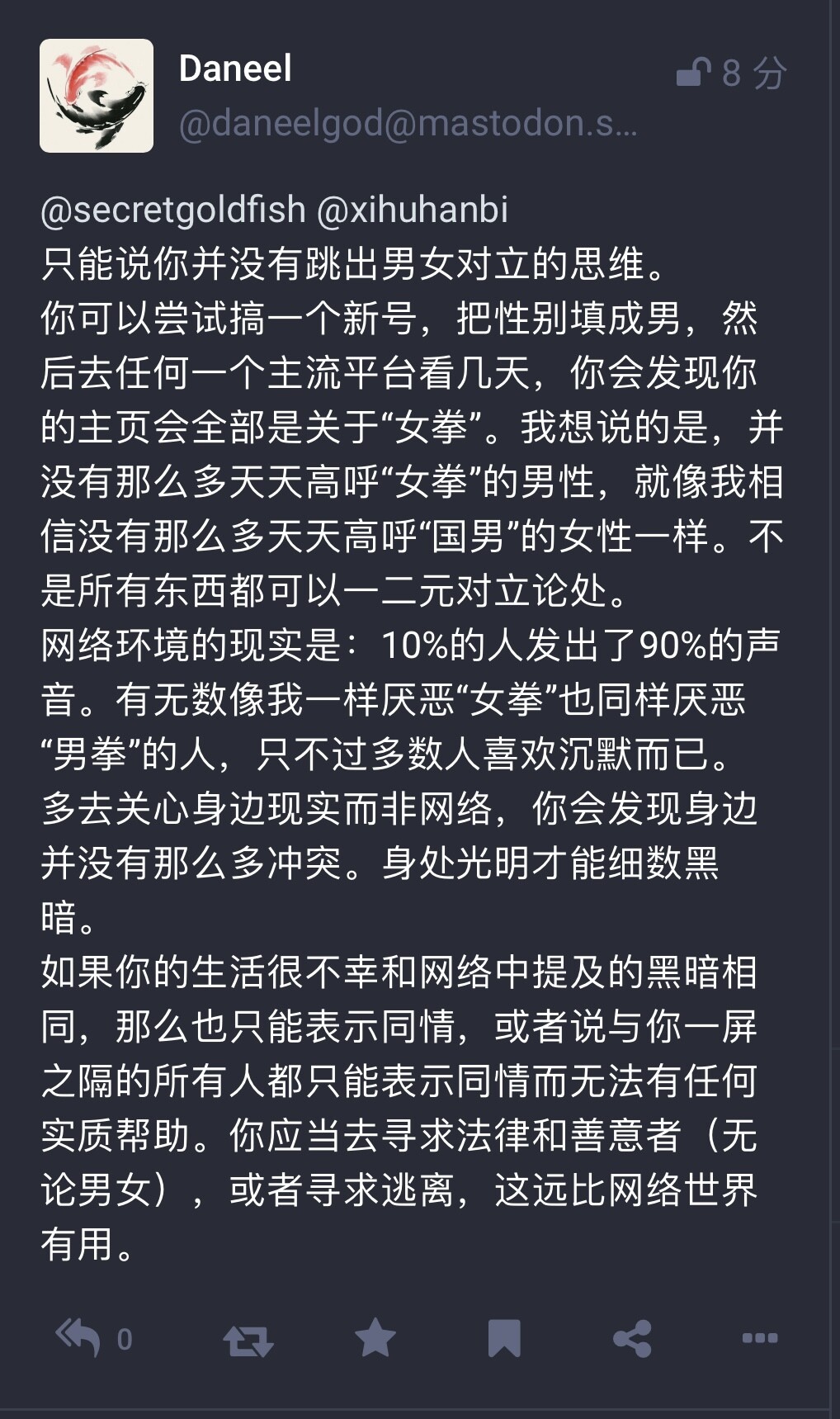Bookmark Daneel's post
840x1419 pixels.
[504, 1338]
